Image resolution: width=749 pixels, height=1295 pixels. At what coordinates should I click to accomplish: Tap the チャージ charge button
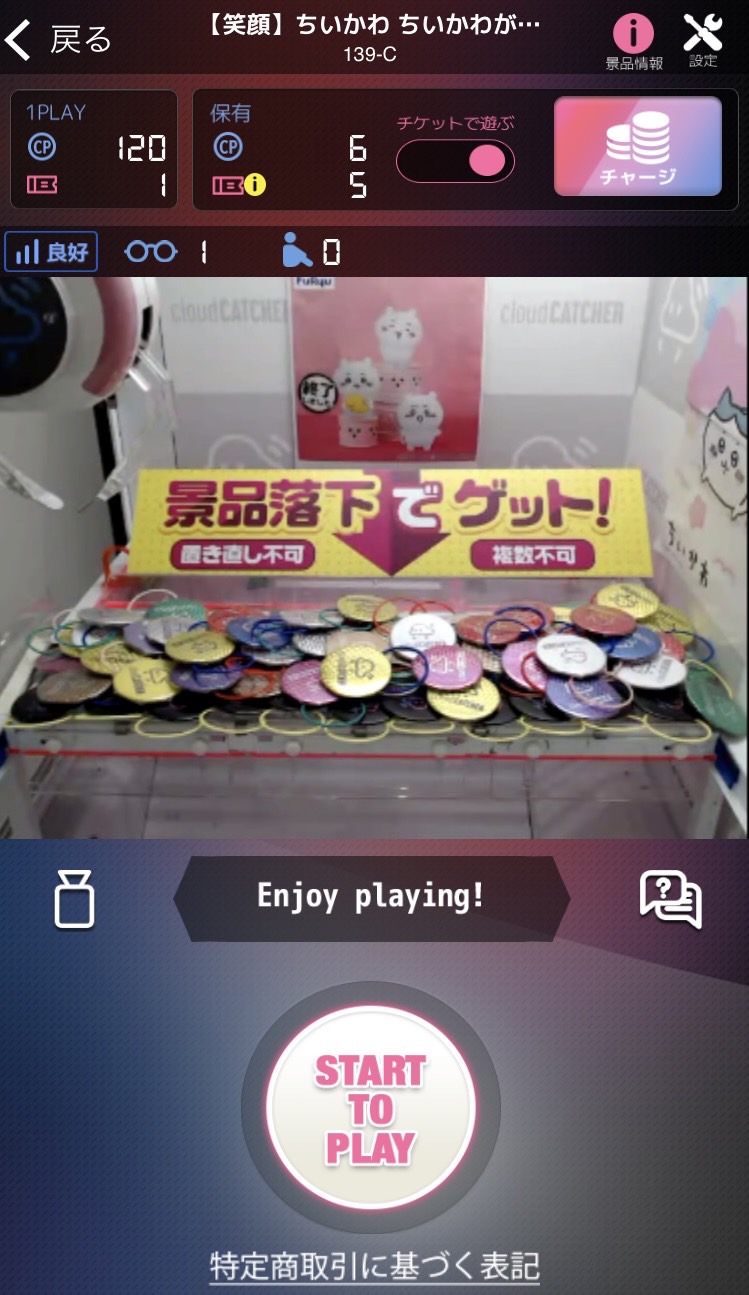click(x=638, y=146)
